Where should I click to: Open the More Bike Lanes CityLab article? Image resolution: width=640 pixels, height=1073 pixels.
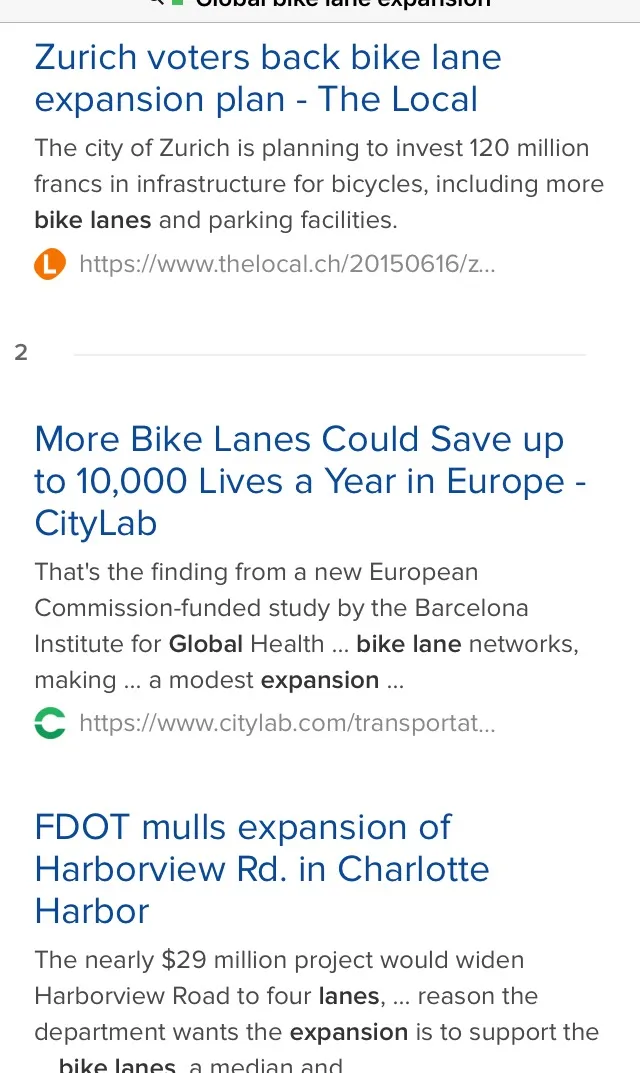310,481
